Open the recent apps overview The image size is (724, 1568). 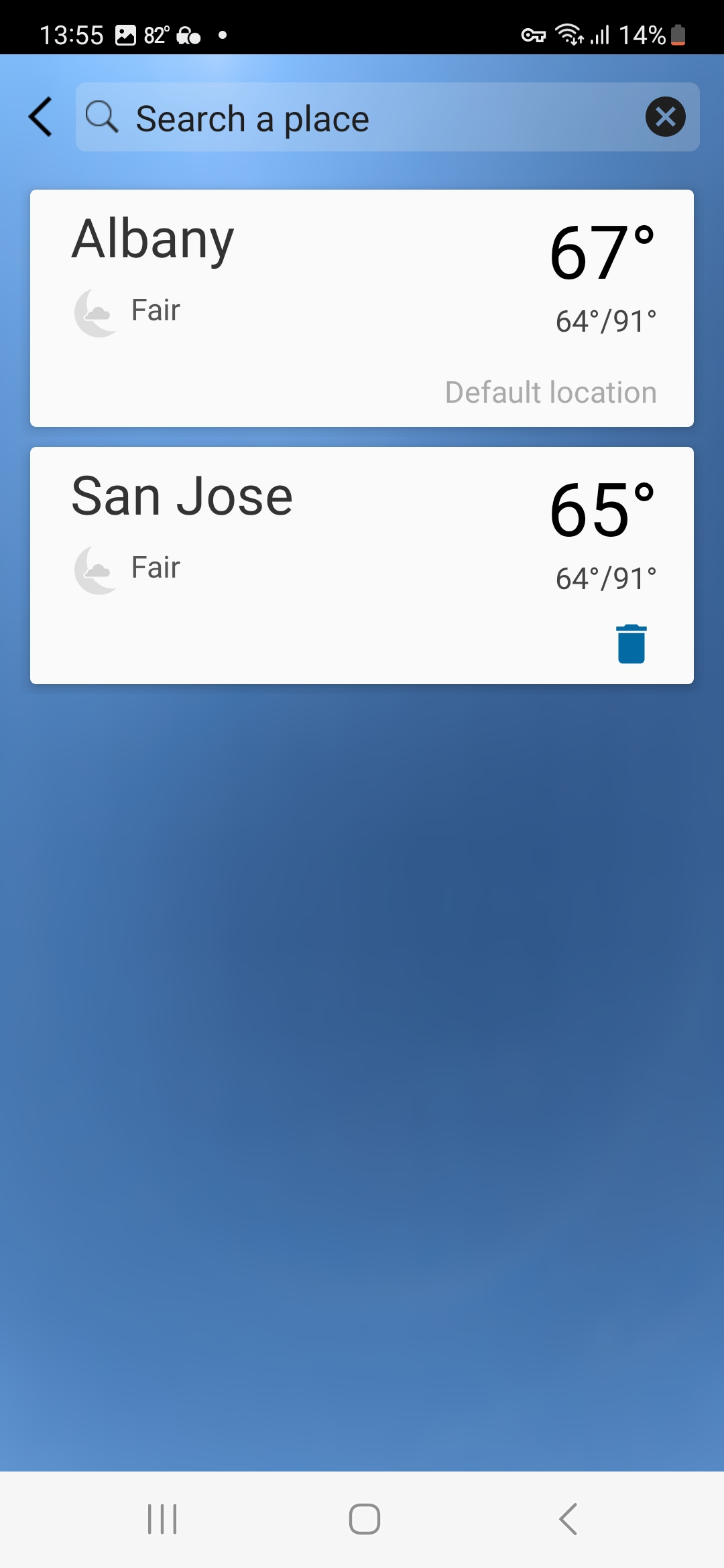click(162, 1519)
